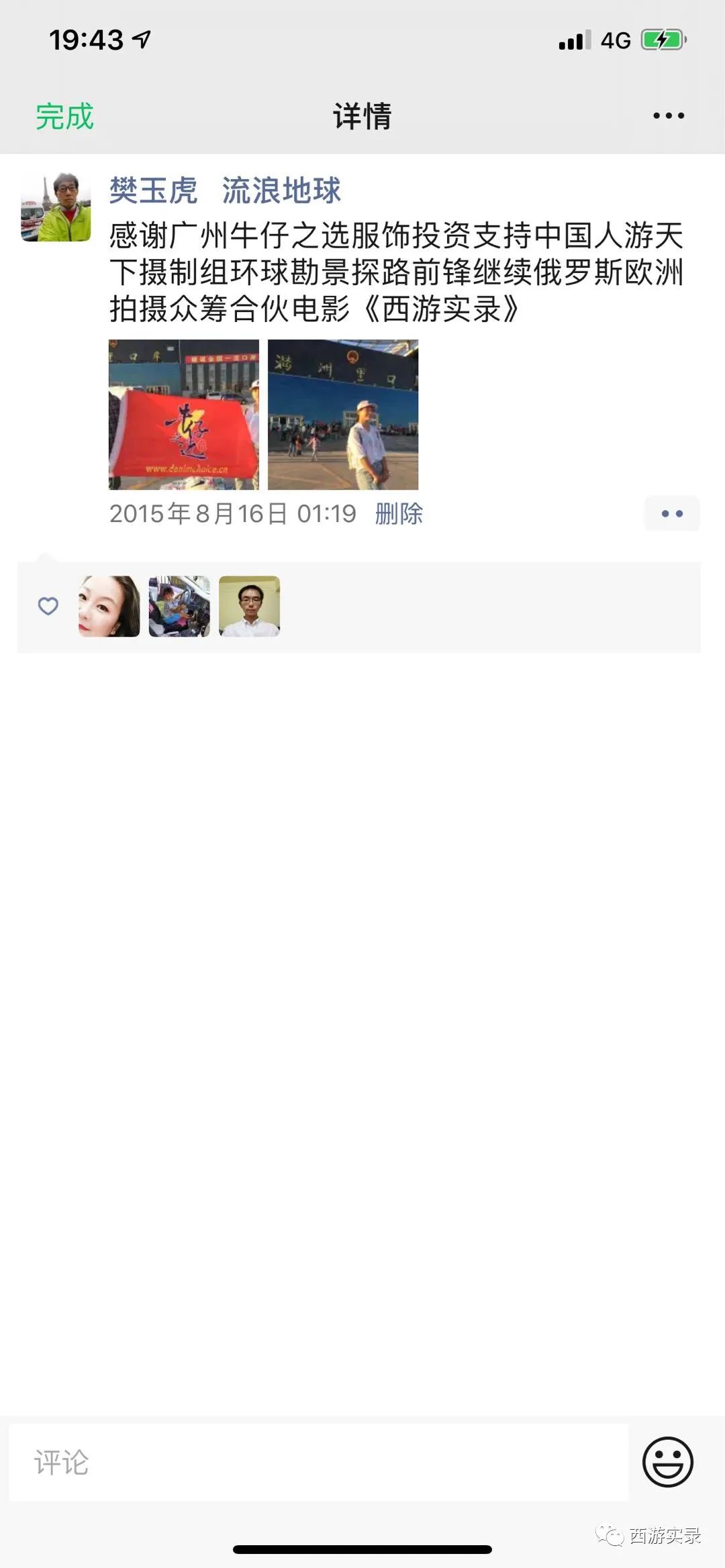The height and width of the screenshot is (1568, 725).
Task: View the red flag photo in the post
Action: (x=184, y=415)
